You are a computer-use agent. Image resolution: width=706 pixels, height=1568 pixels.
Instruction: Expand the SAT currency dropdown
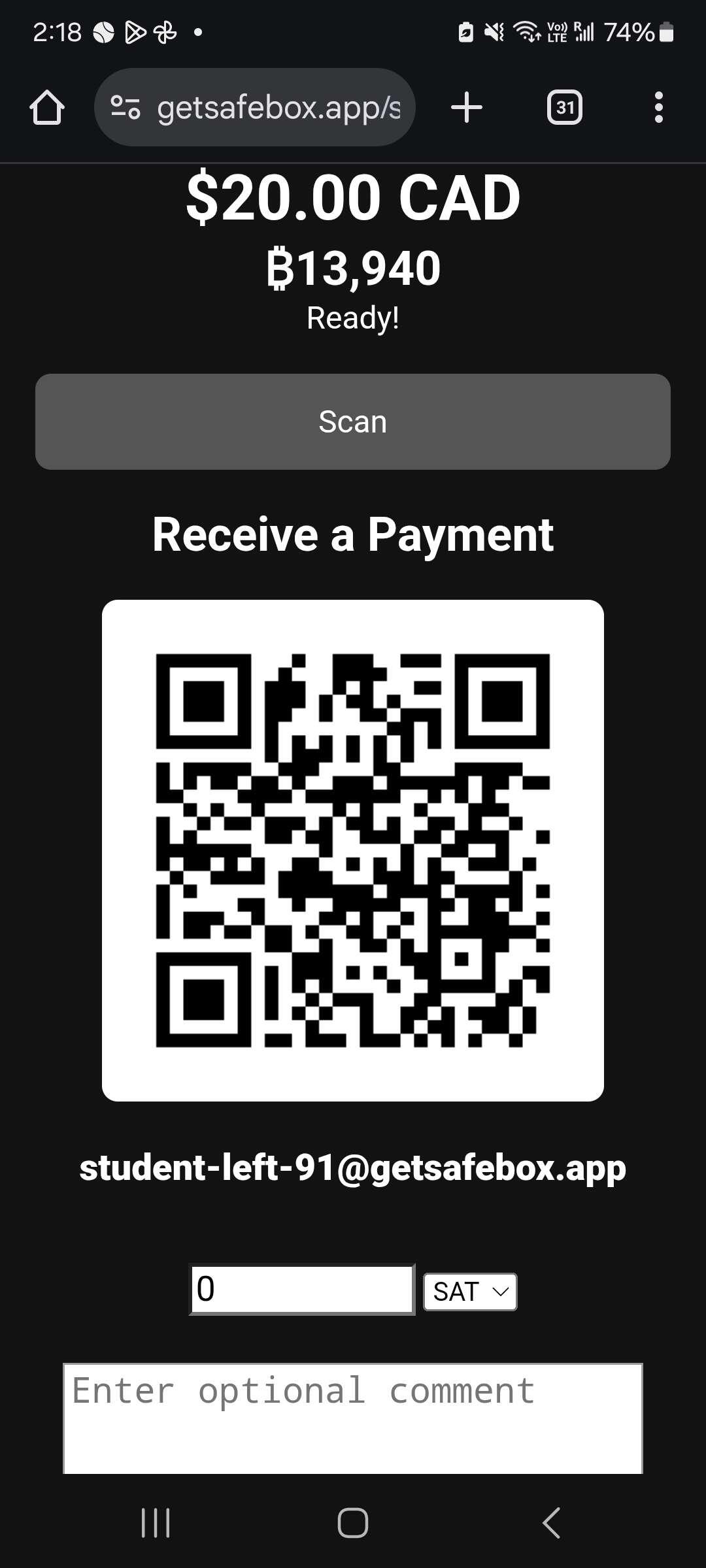coord(470,1292)
